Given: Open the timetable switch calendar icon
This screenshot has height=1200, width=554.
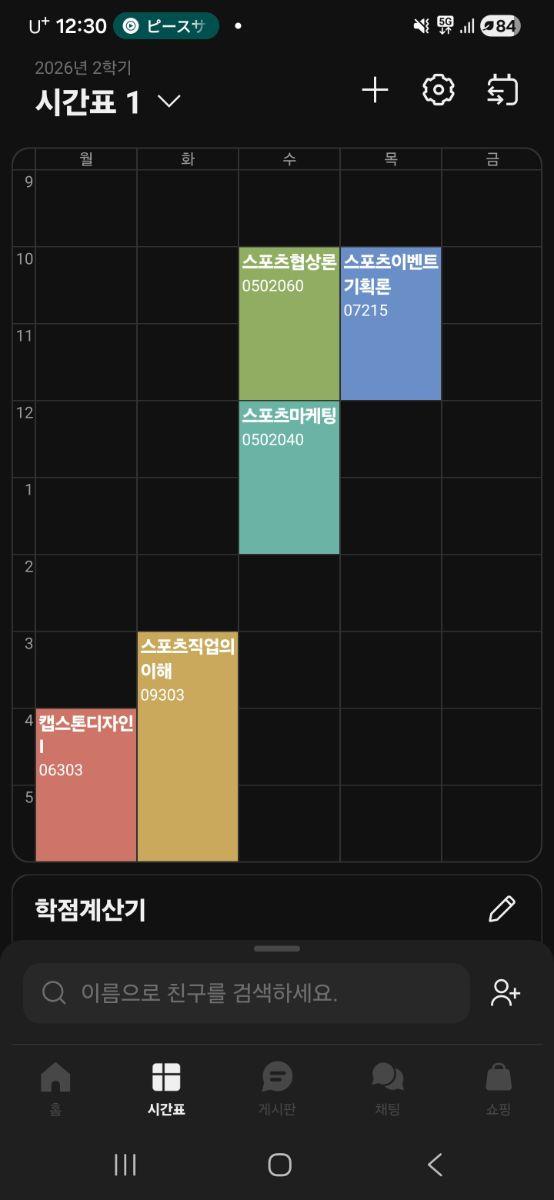Looking at the screenshot, I should click(x=502, y=90).
